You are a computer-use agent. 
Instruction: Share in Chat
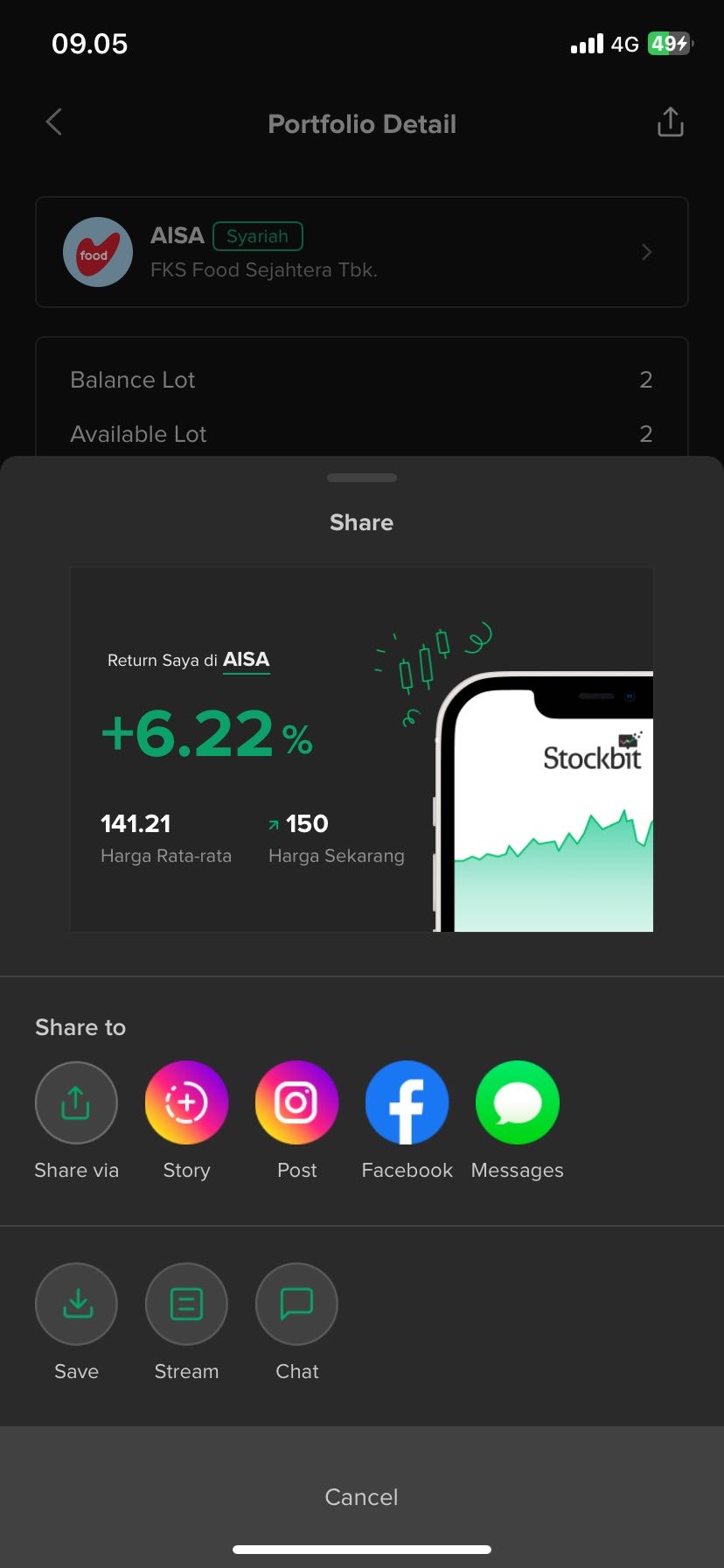tap(296, 1304)
